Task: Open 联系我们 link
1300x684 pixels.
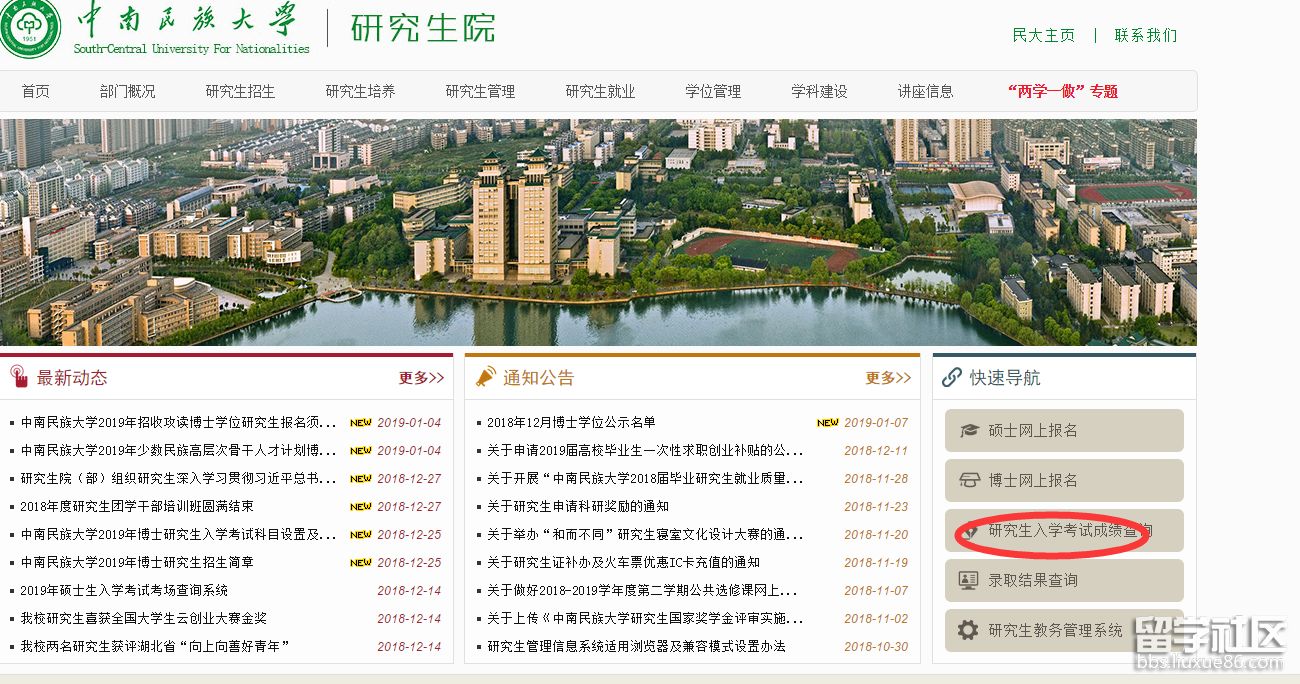Action: [x=1146, y=35]
